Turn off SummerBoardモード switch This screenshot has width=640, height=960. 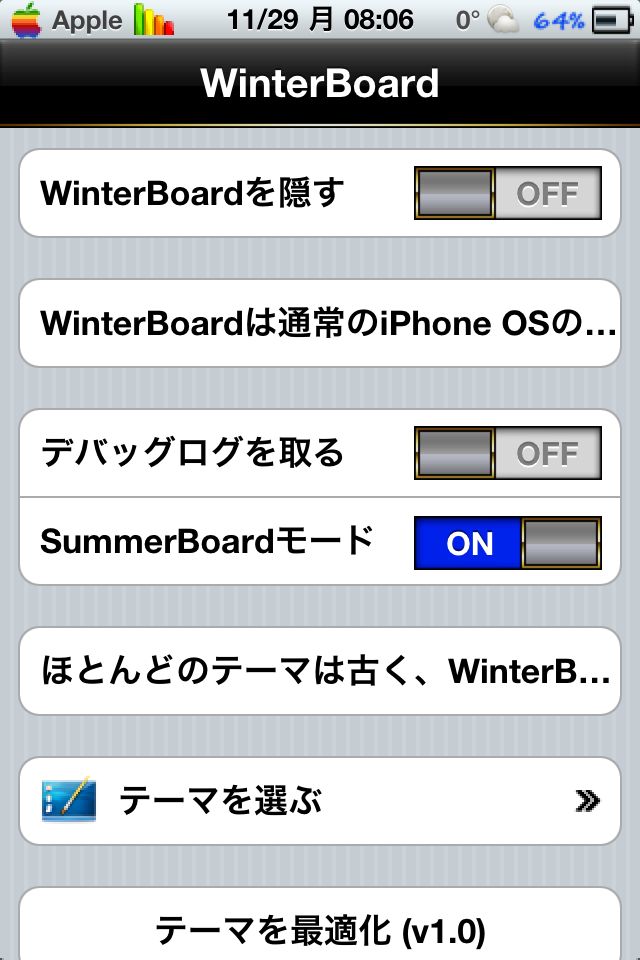[x=508, y=543]
